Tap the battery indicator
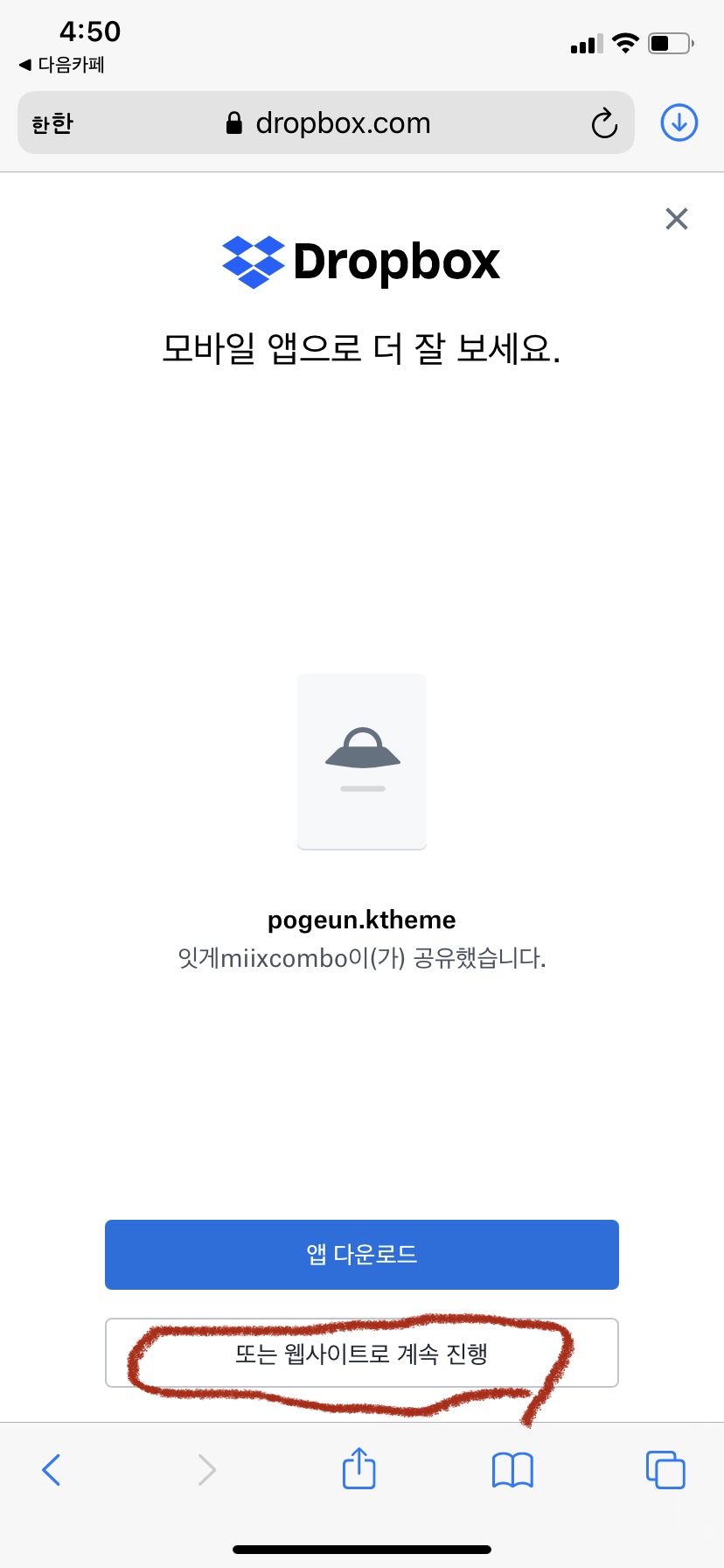 (669, 42)
